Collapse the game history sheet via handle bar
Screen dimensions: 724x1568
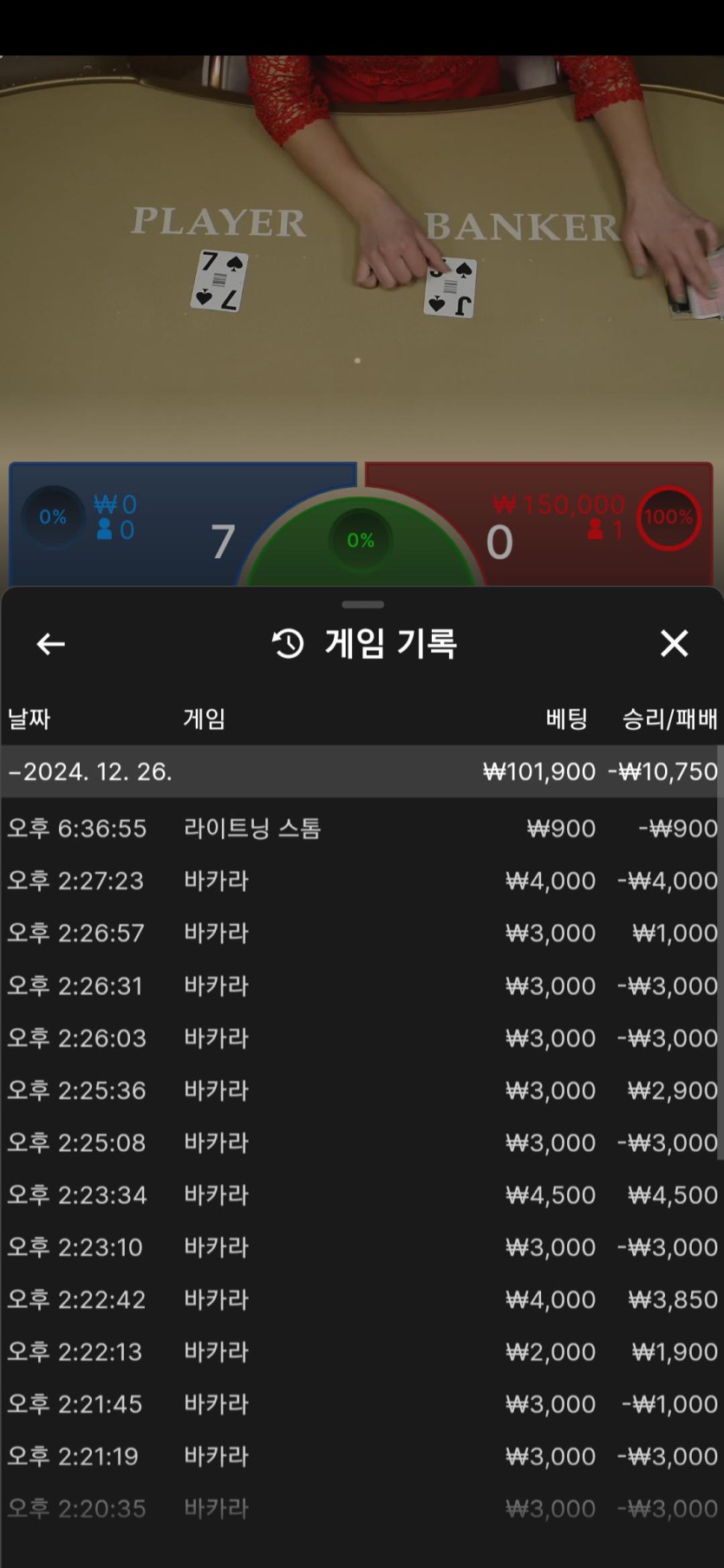(362, 604)
